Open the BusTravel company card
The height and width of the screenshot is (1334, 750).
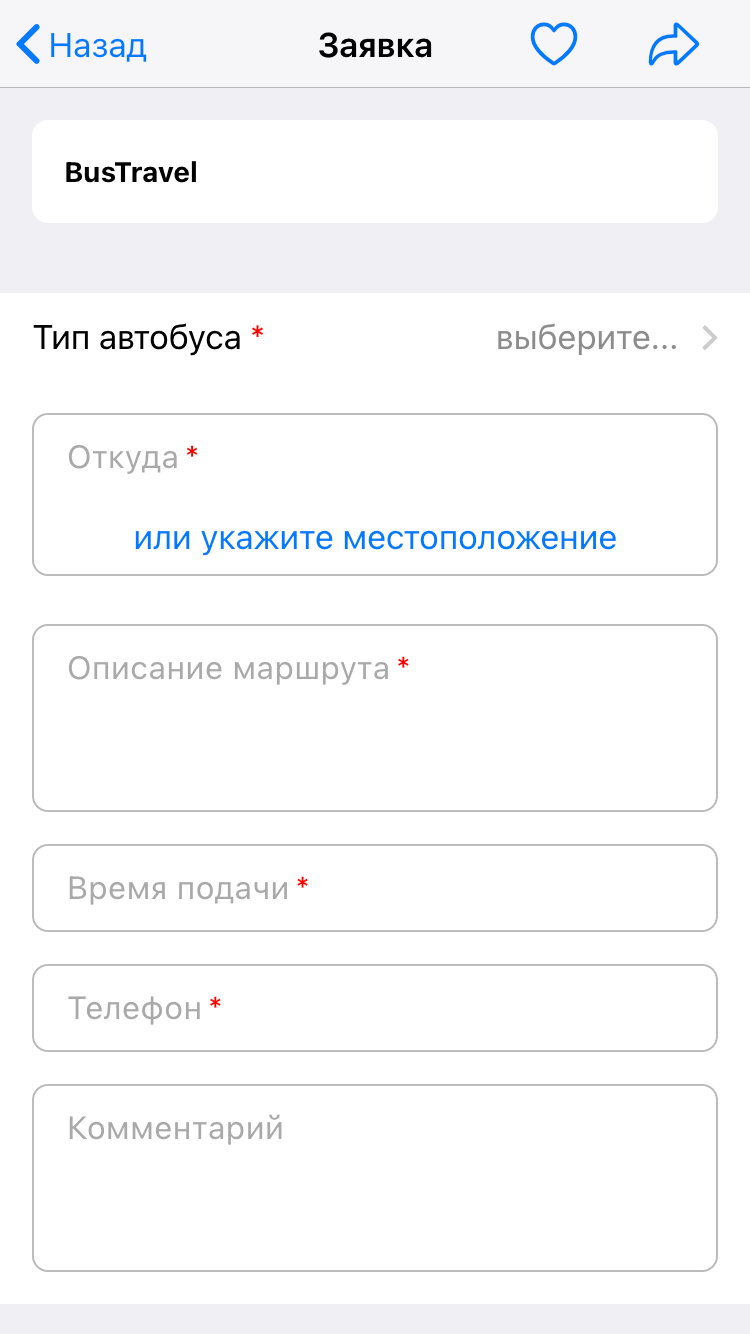pyautogui.click(x=375, y=172)
